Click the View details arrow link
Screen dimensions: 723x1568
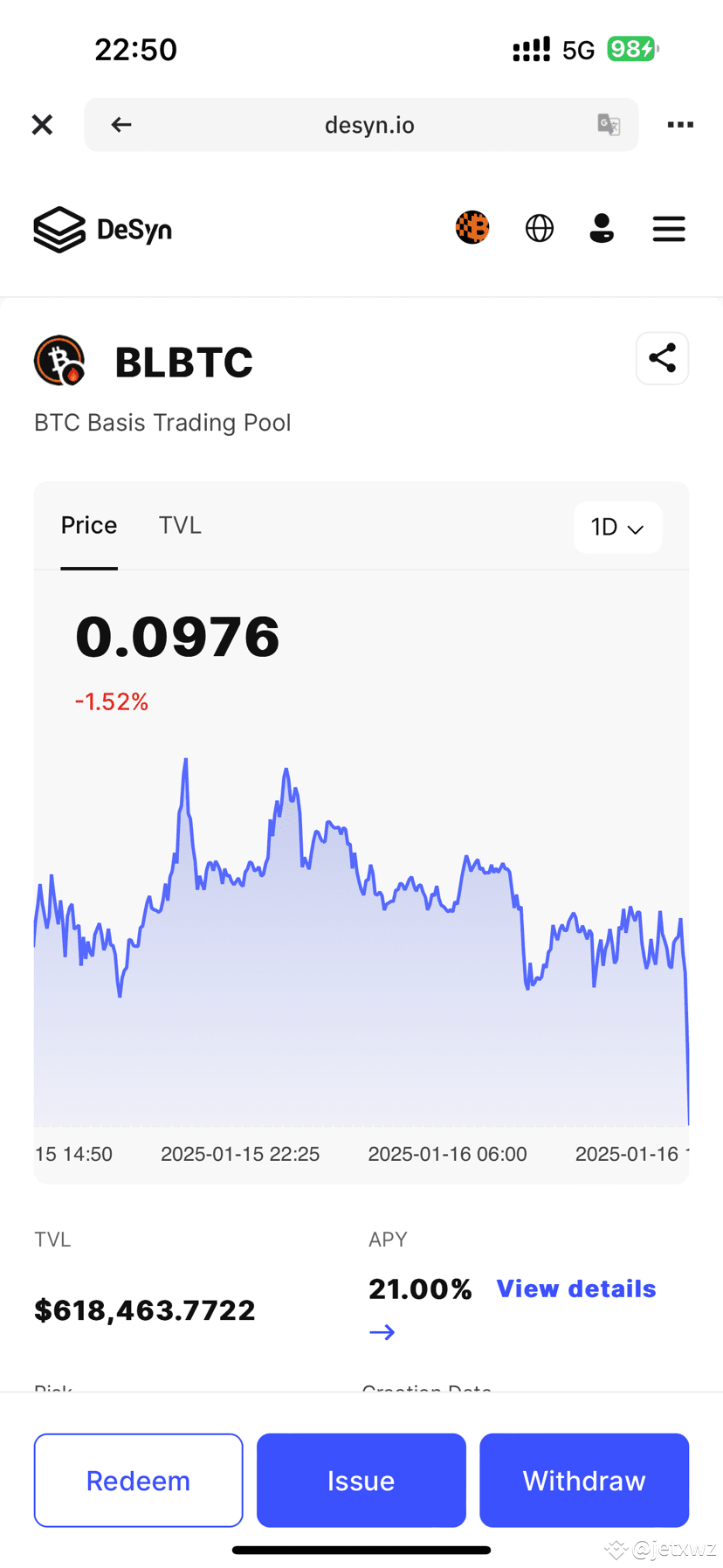point(382,1331)
